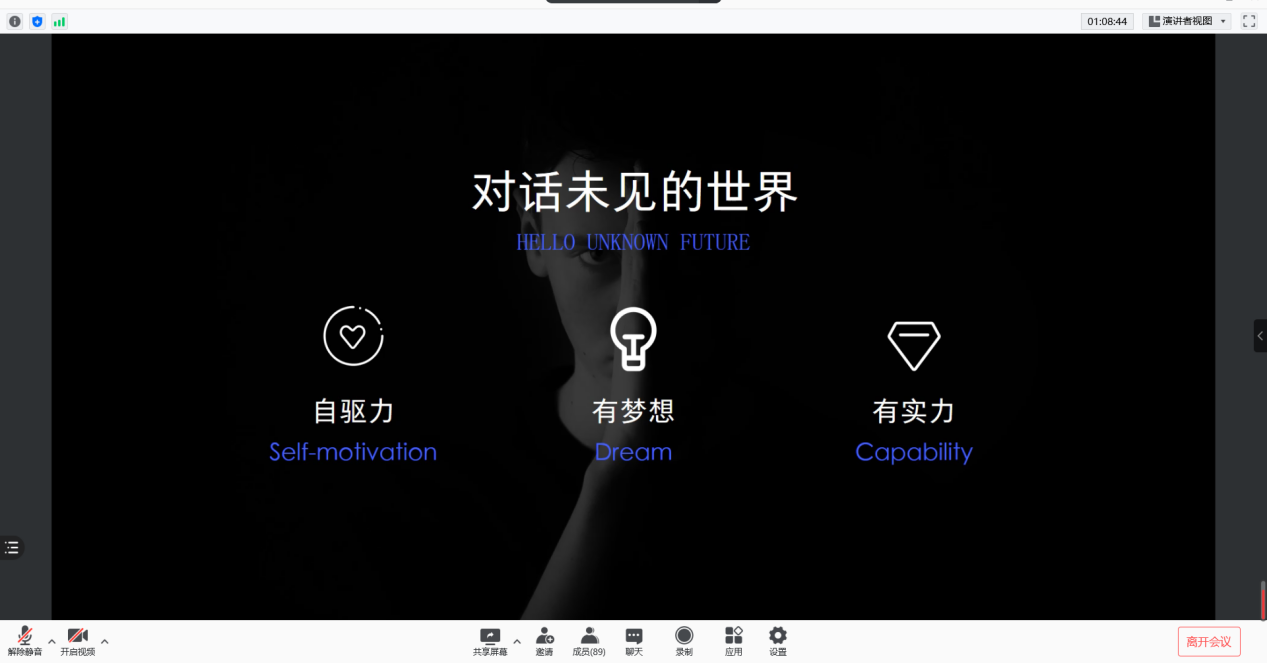This screenshot has width=1267, height=663.
Task: Unmute the microphone with 解除静音
Action: click(24, 640)
